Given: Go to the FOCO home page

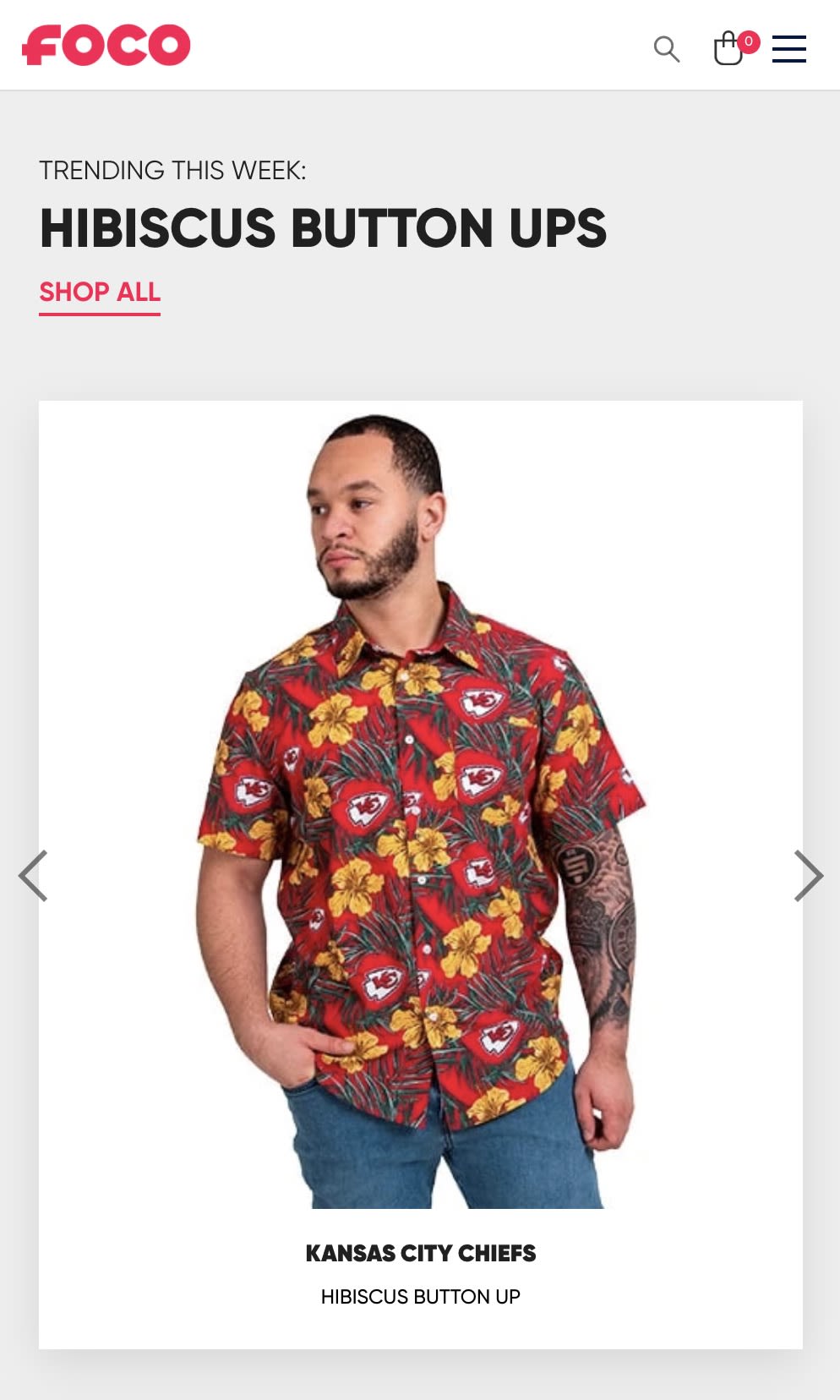Looking at the screenshot, I should pos(106,46).
